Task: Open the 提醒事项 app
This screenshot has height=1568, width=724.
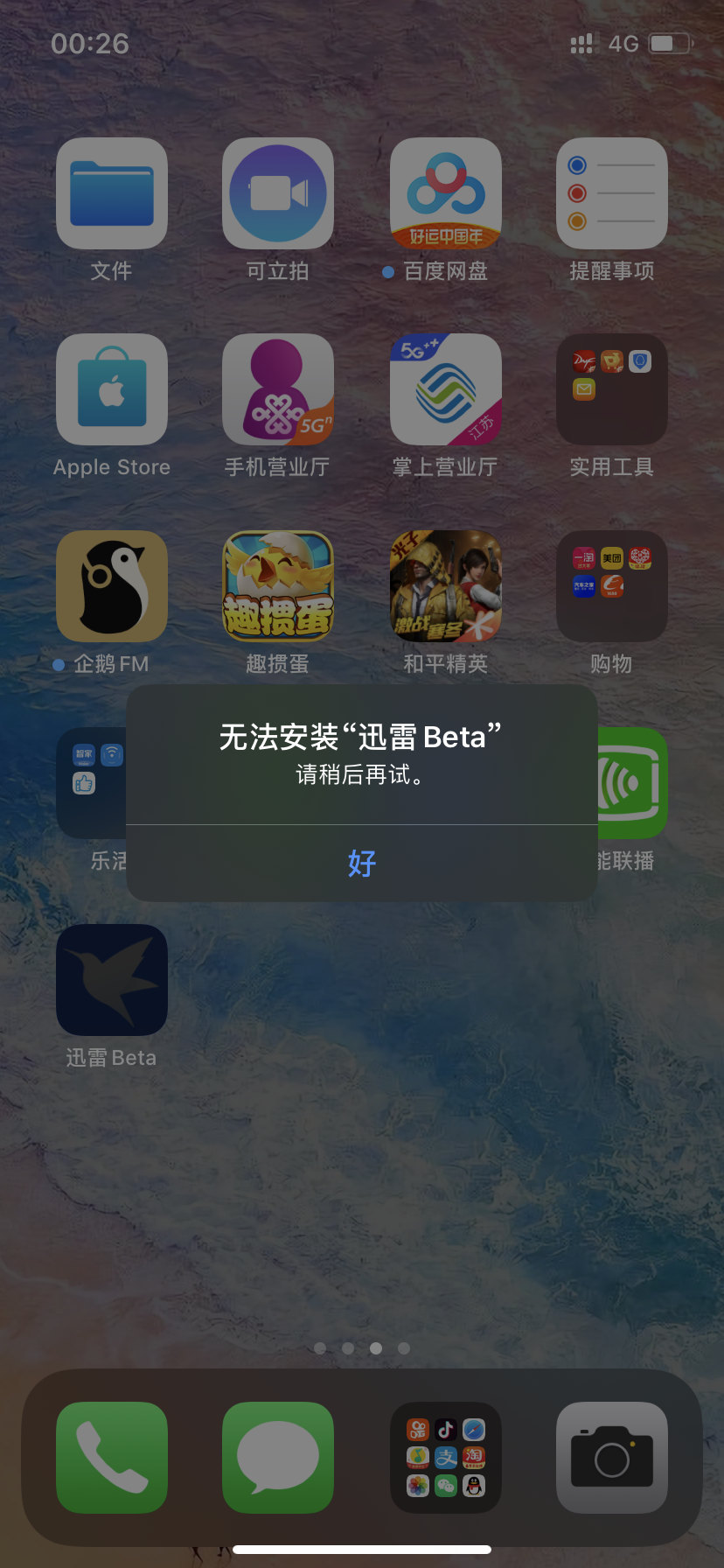Action: click(611, 193)
